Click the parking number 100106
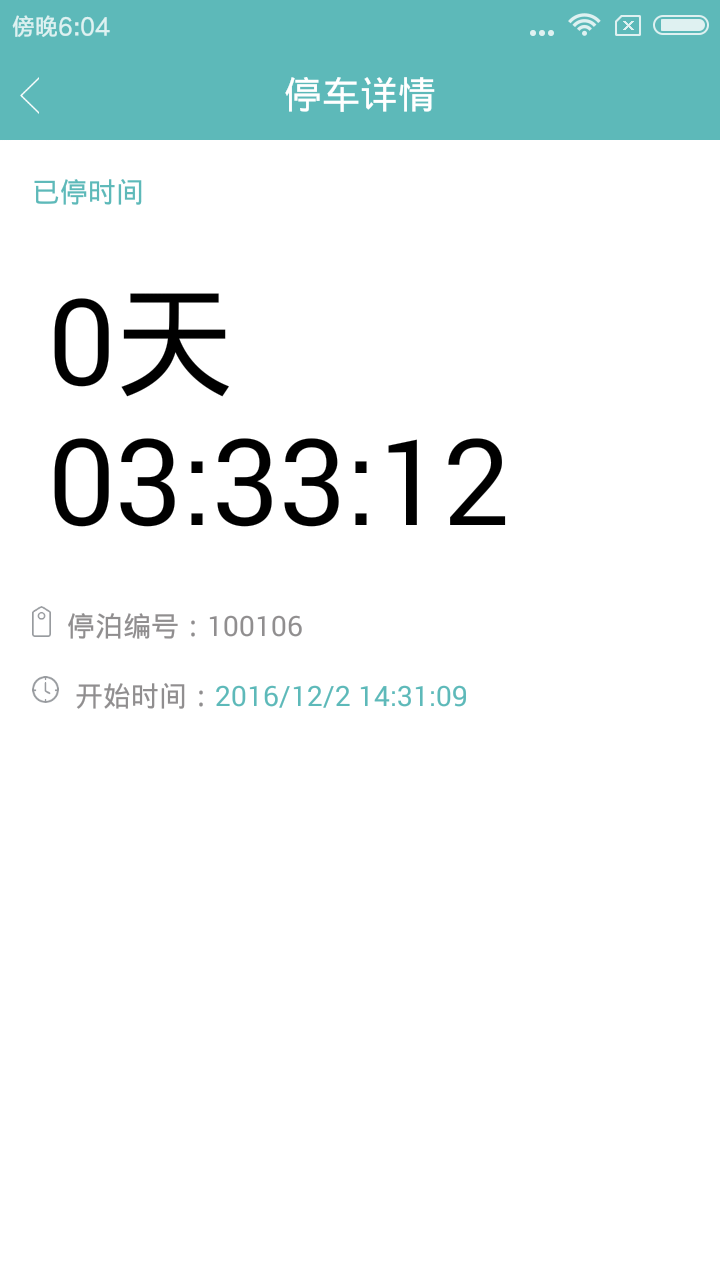Screen dimensions: 720x1280 [x=255, y=626]
